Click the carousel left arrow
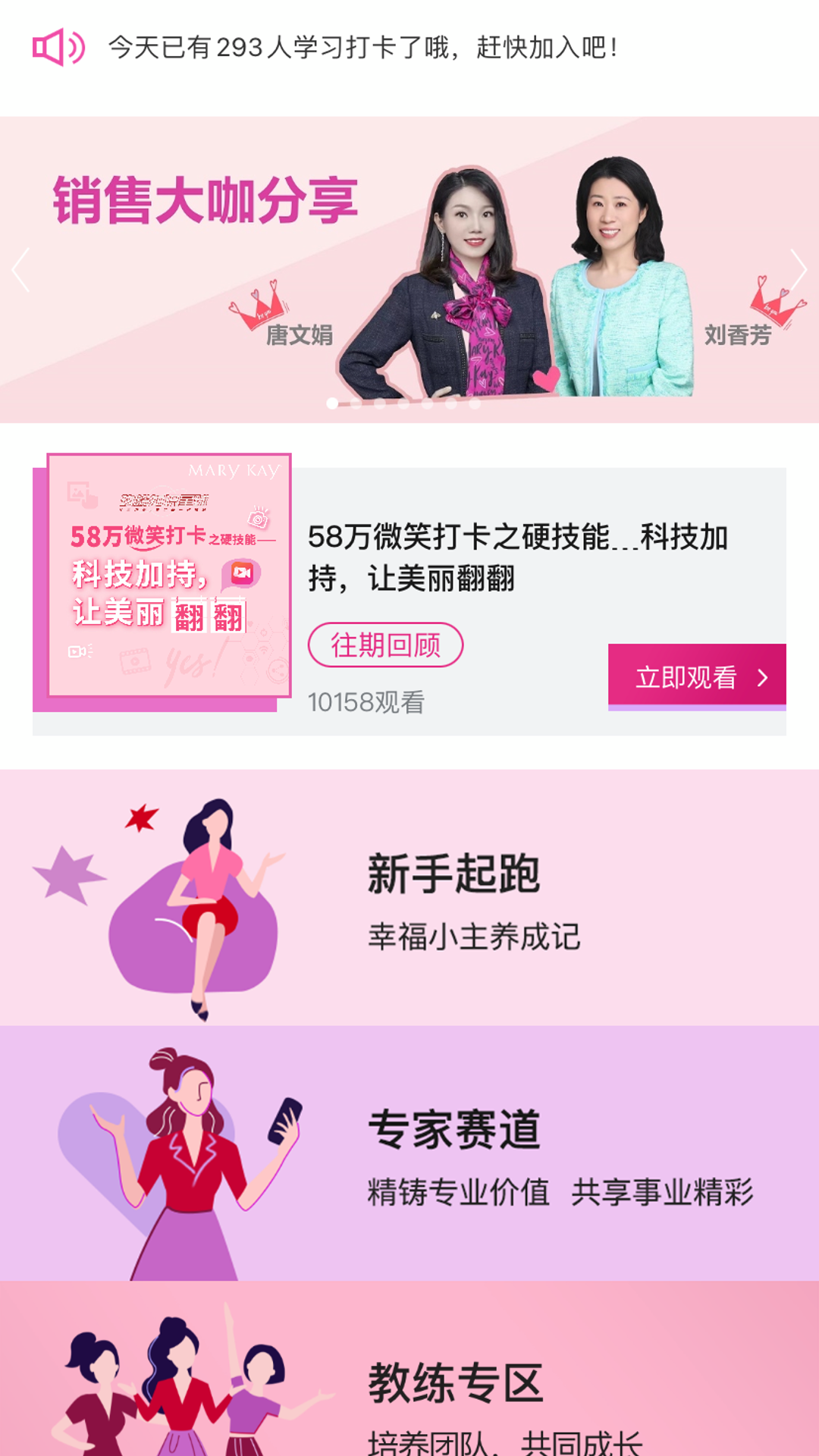Image resolution: width=819 pixels, height=1456 pixels. 20,269
